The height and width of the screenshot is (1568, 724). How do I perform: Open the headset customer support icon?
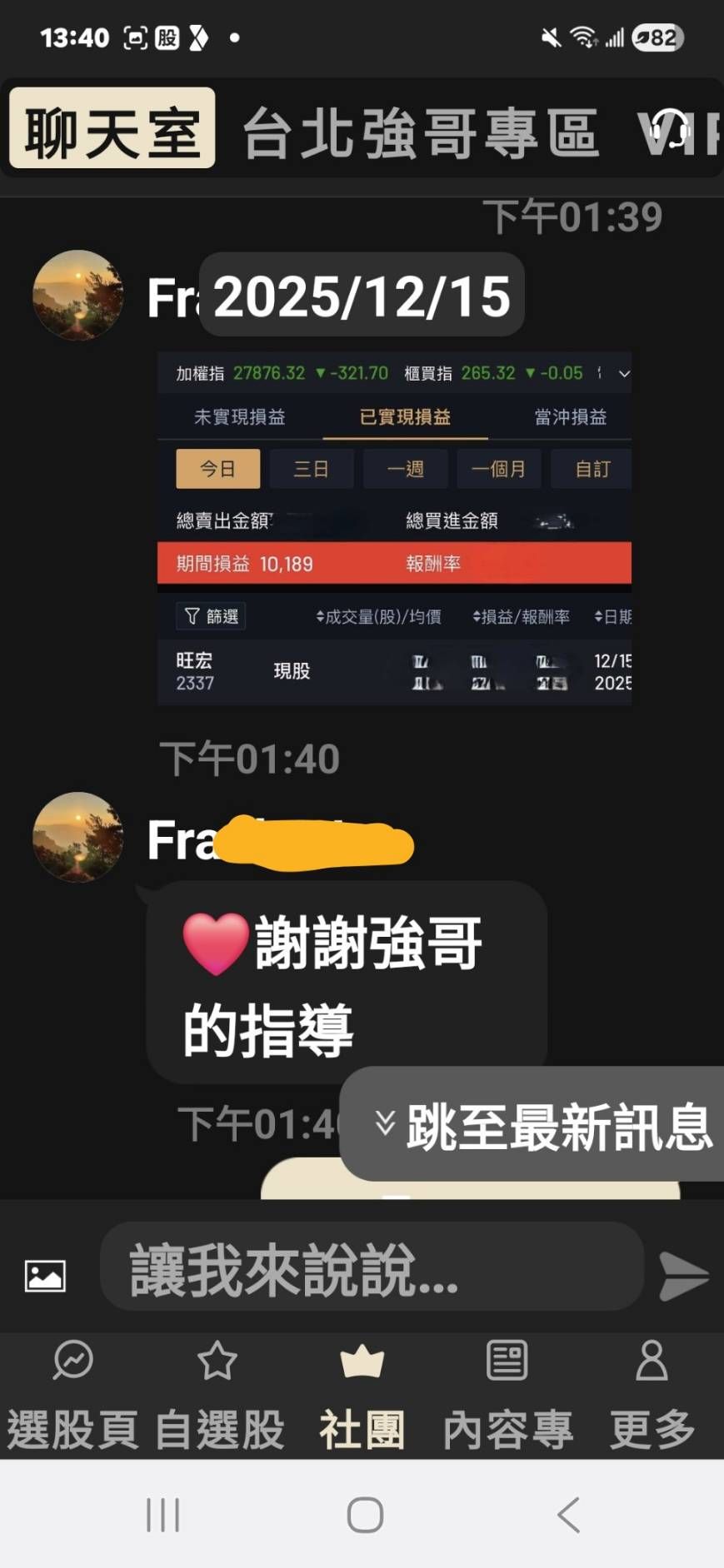tap(671, 131)
